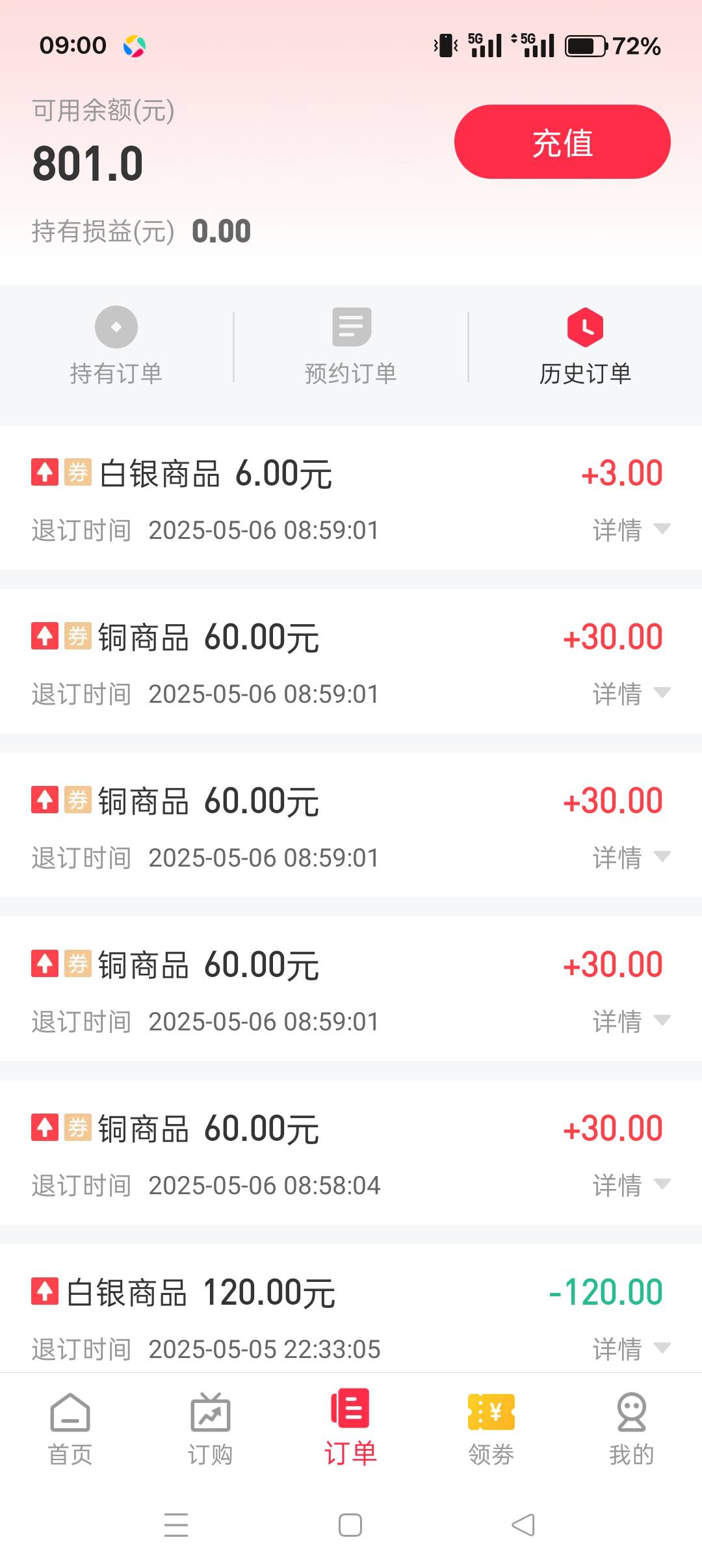Open the 领券 coupon tab
This screenshot has height=1568, width=702.
(491, 1429)
